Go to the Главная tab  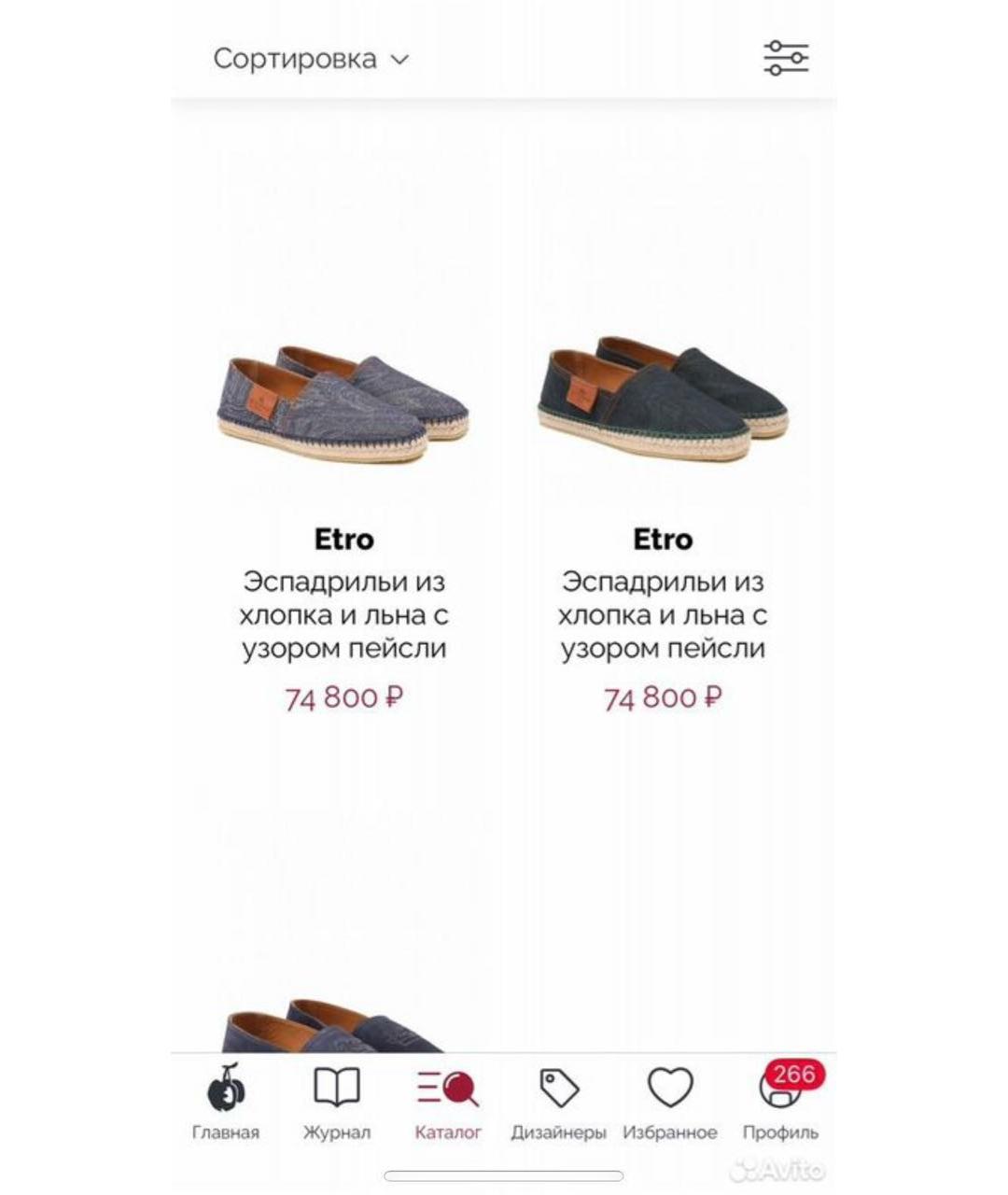[x=225, y=1102]
